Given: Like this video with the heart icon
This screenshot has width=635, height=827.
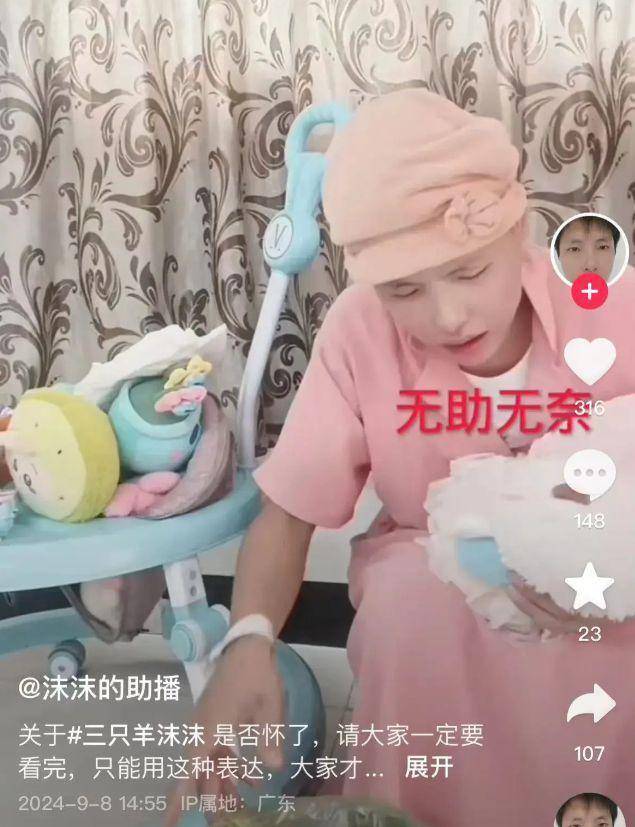Looking at the screenshot, I should click(590, 362).
